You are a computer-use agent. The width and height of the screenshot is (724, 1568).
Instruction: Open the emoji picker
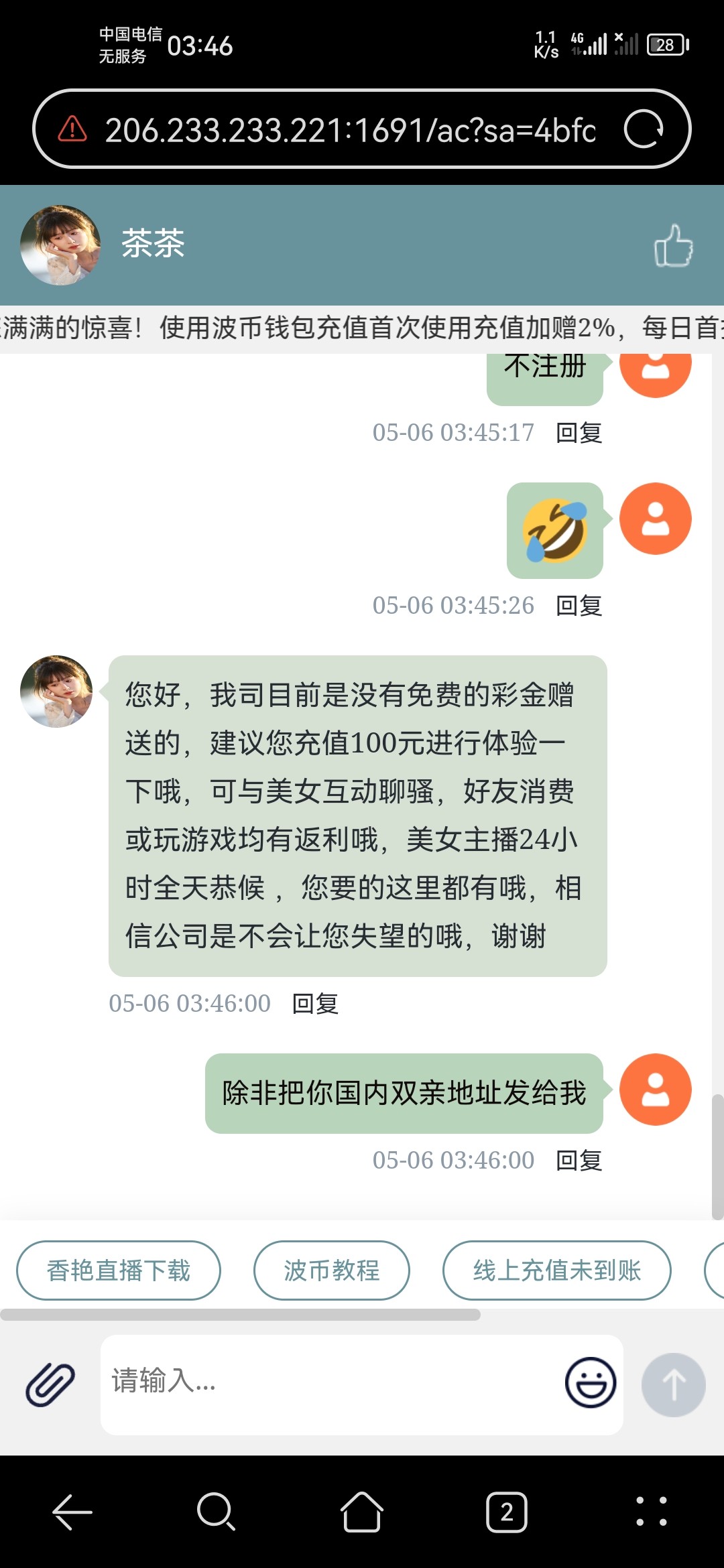click(591, 1382)
